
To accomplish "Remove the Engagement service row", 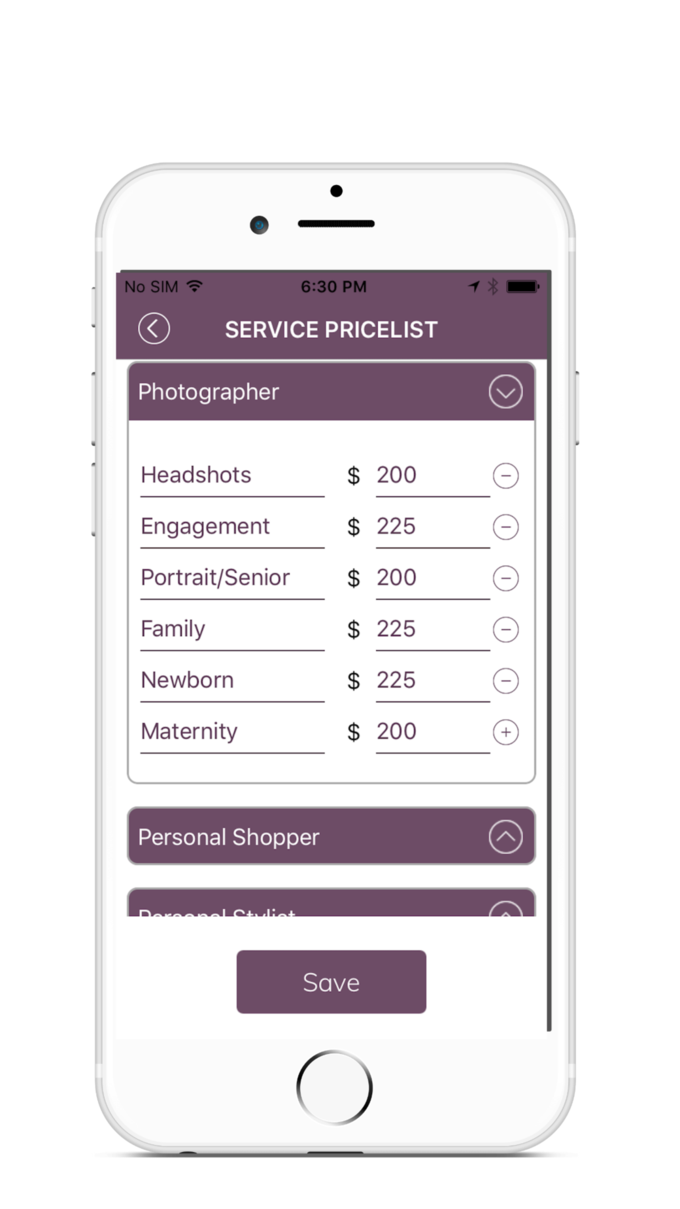I will (506, 527).
